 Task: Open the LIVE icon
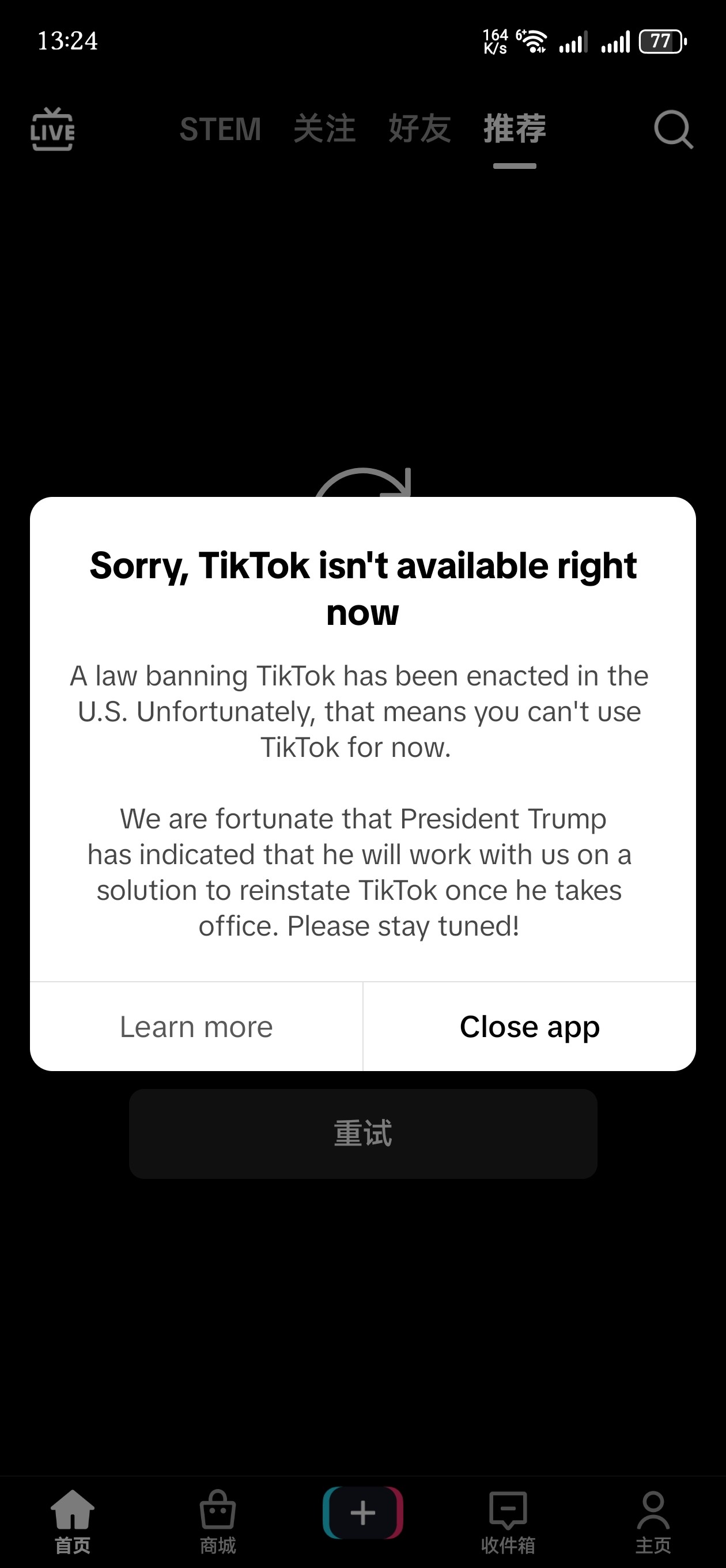[52, 129]
